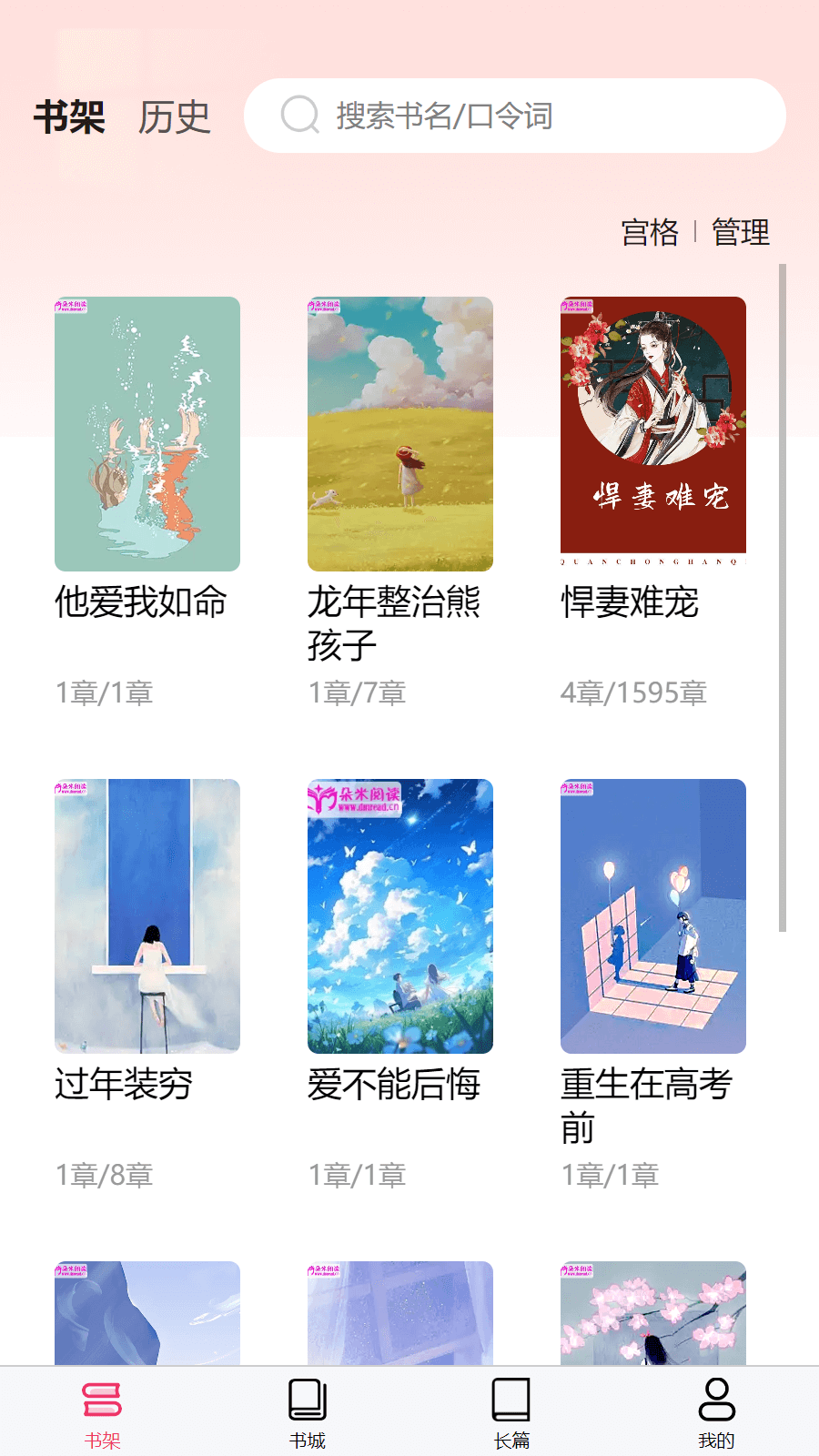Switch layout using the 宫格 option
This screenshot has height=1456, width=819.
click(650, 232)
